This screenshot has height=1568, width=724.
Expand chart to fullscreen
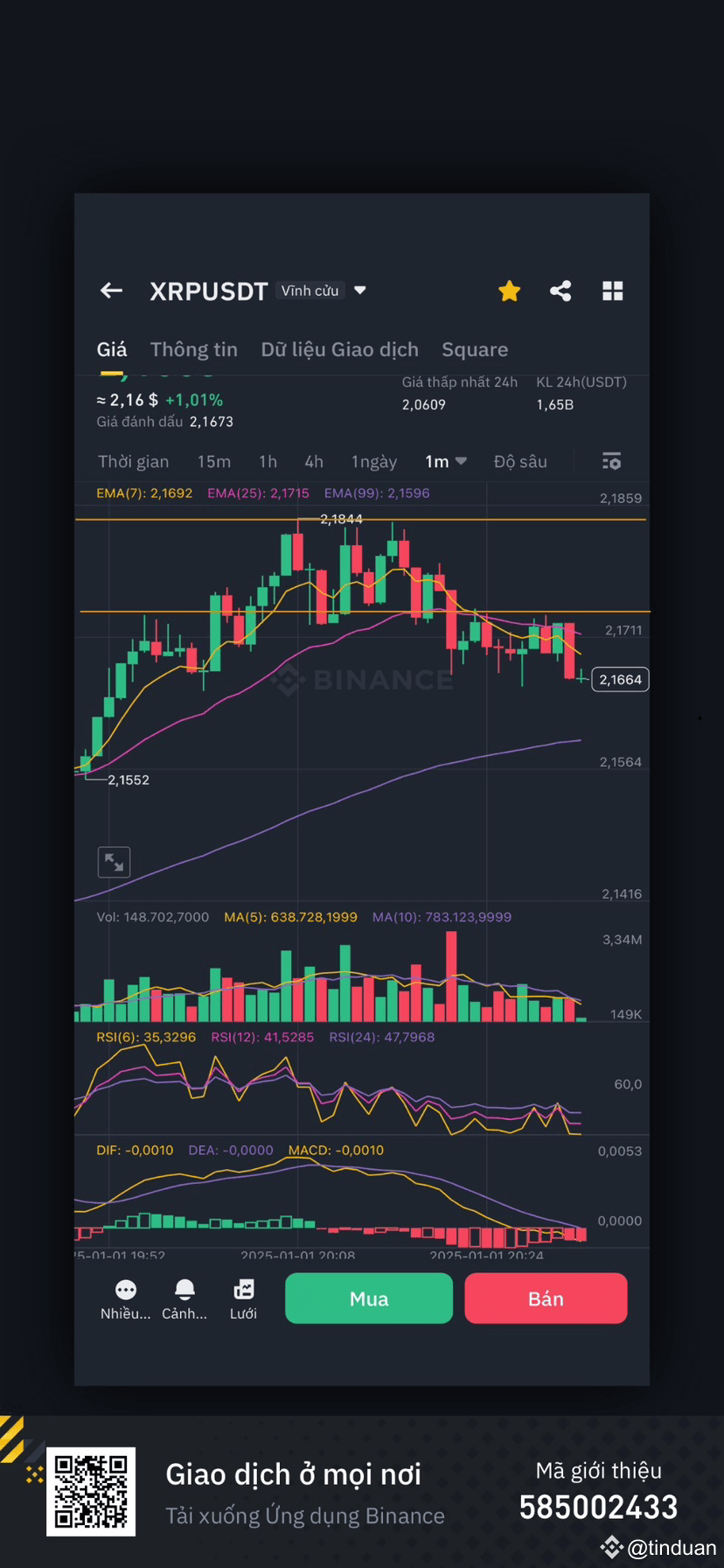point(113,861)
